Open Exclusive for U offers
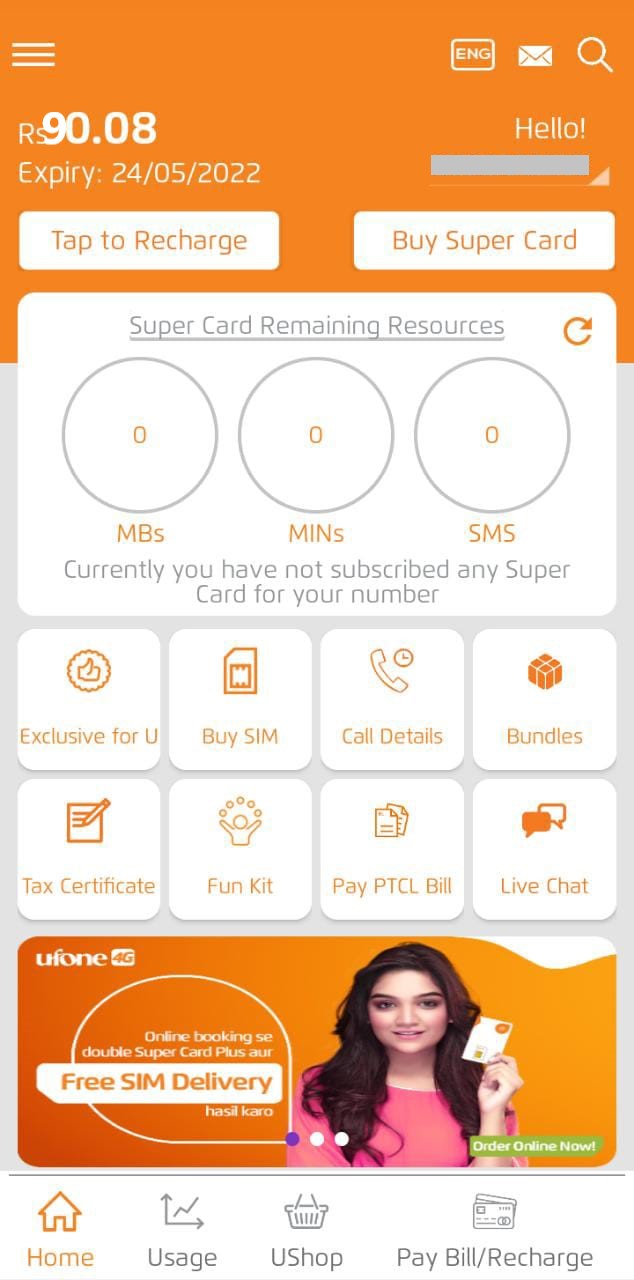The width and height of the screenshot is (634, 1280). click(89, 699)
